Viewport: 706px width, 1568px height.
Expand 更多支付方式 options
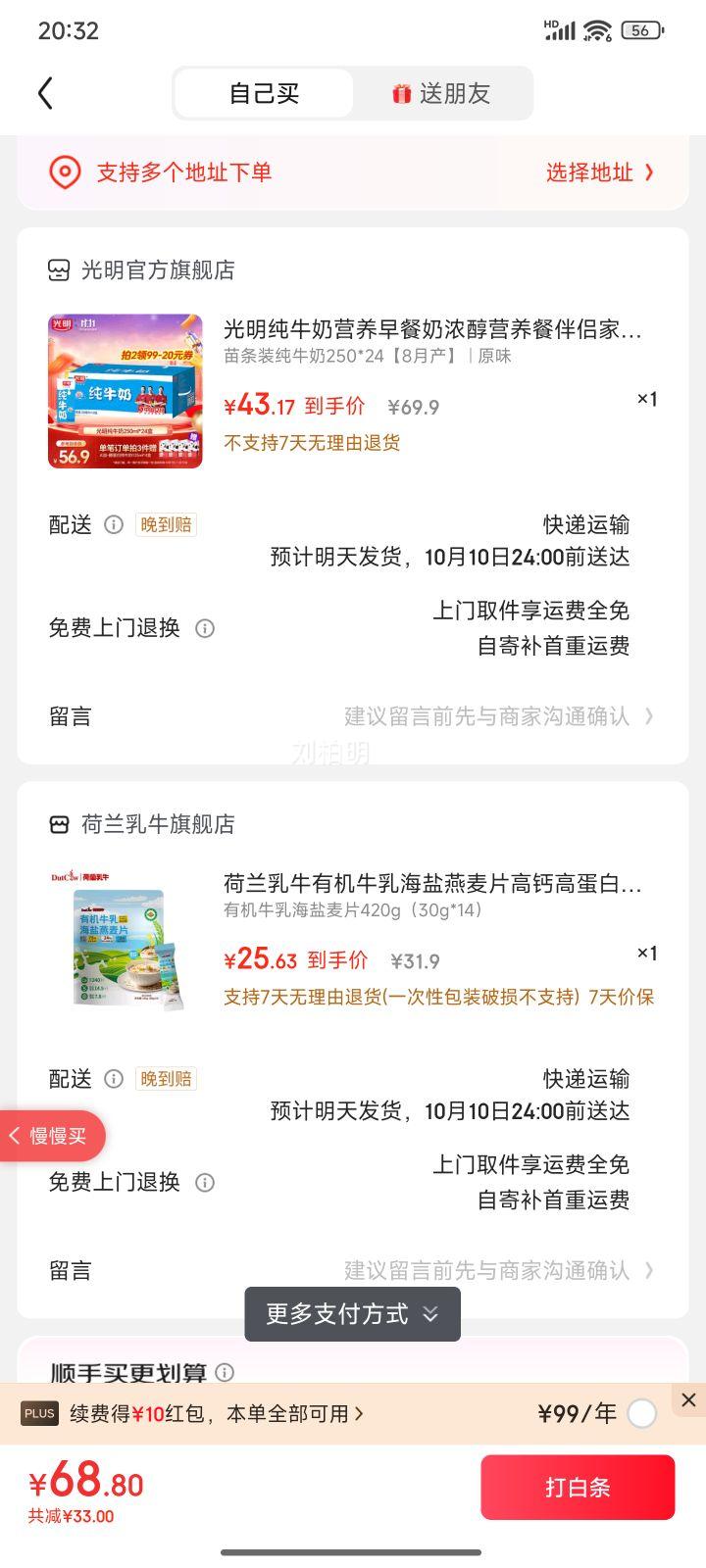click(352, 1314)
